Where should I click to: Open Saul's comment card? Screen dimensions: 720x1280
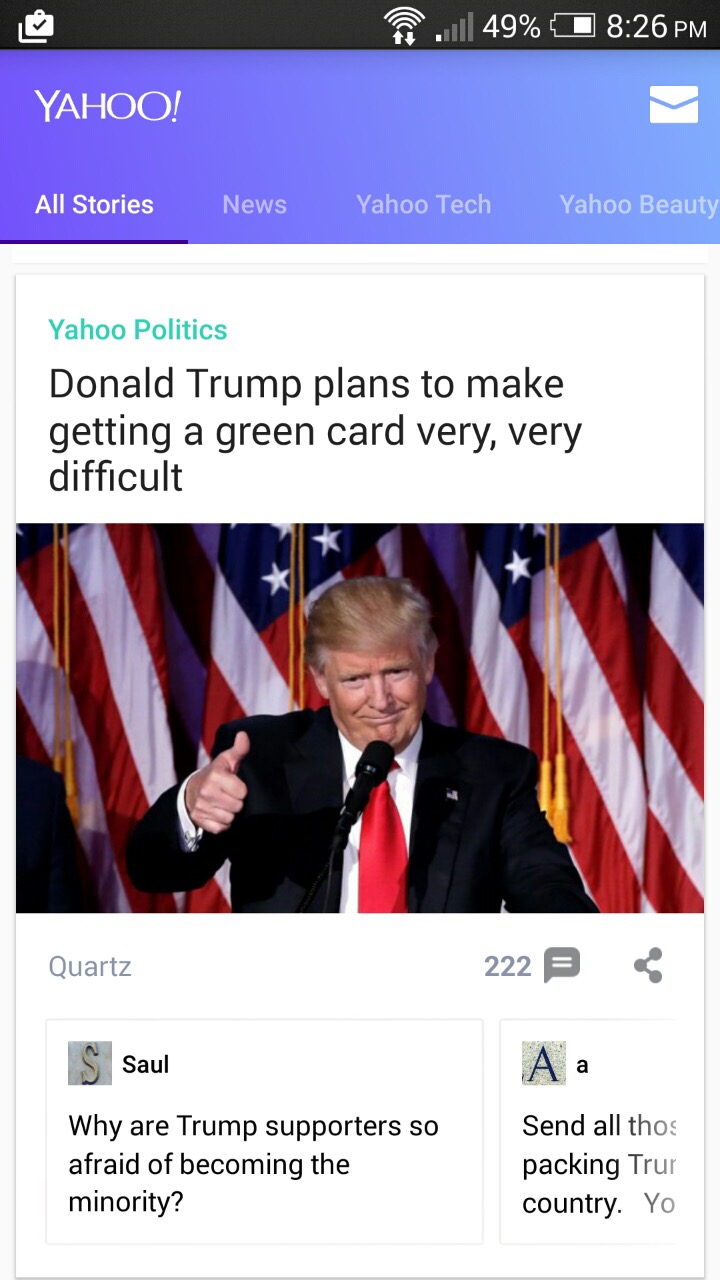pyautogui.click(x=264, y=1131)
